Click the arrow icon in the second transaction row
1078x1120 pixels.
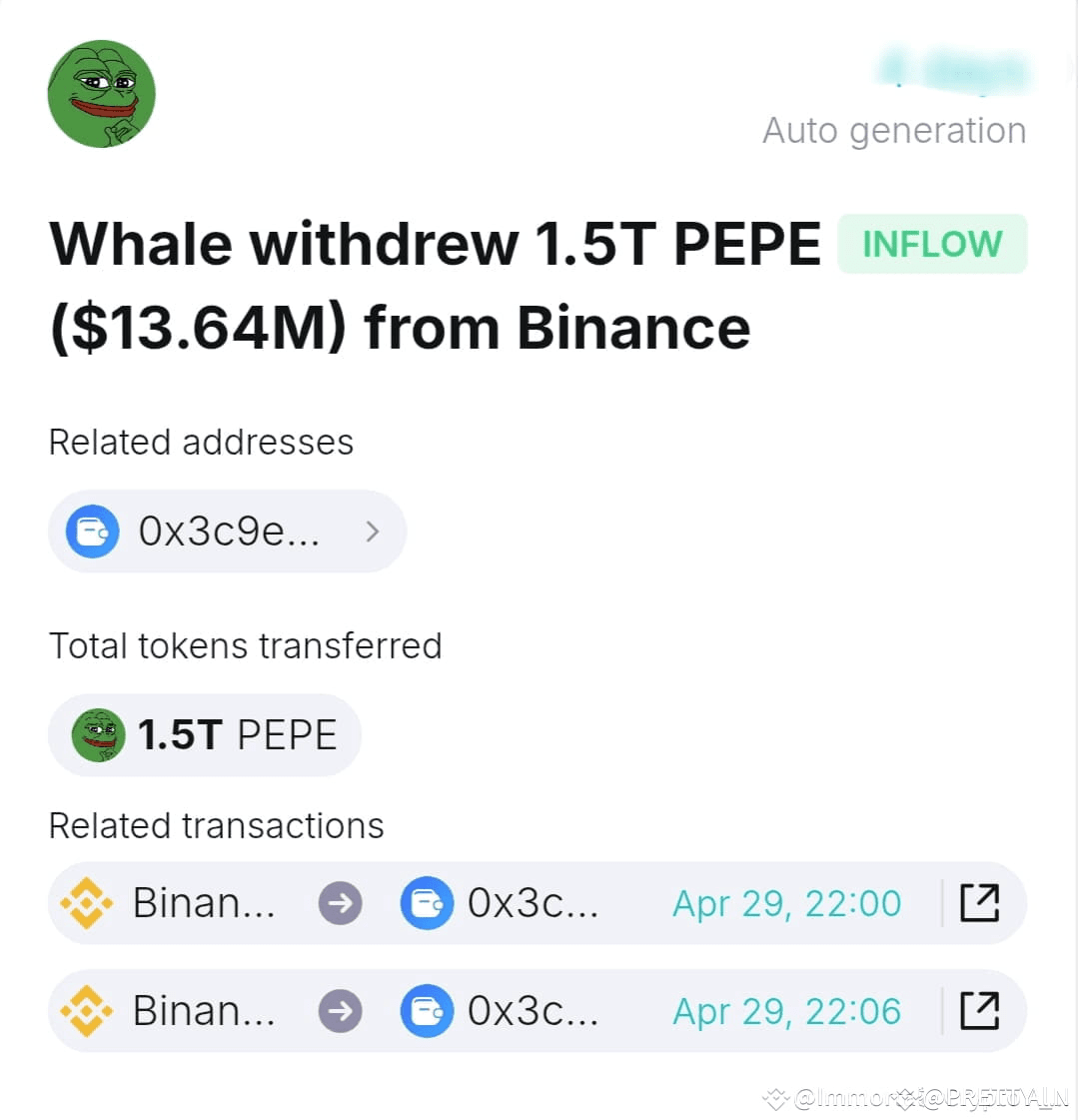tap(340, 1010)
